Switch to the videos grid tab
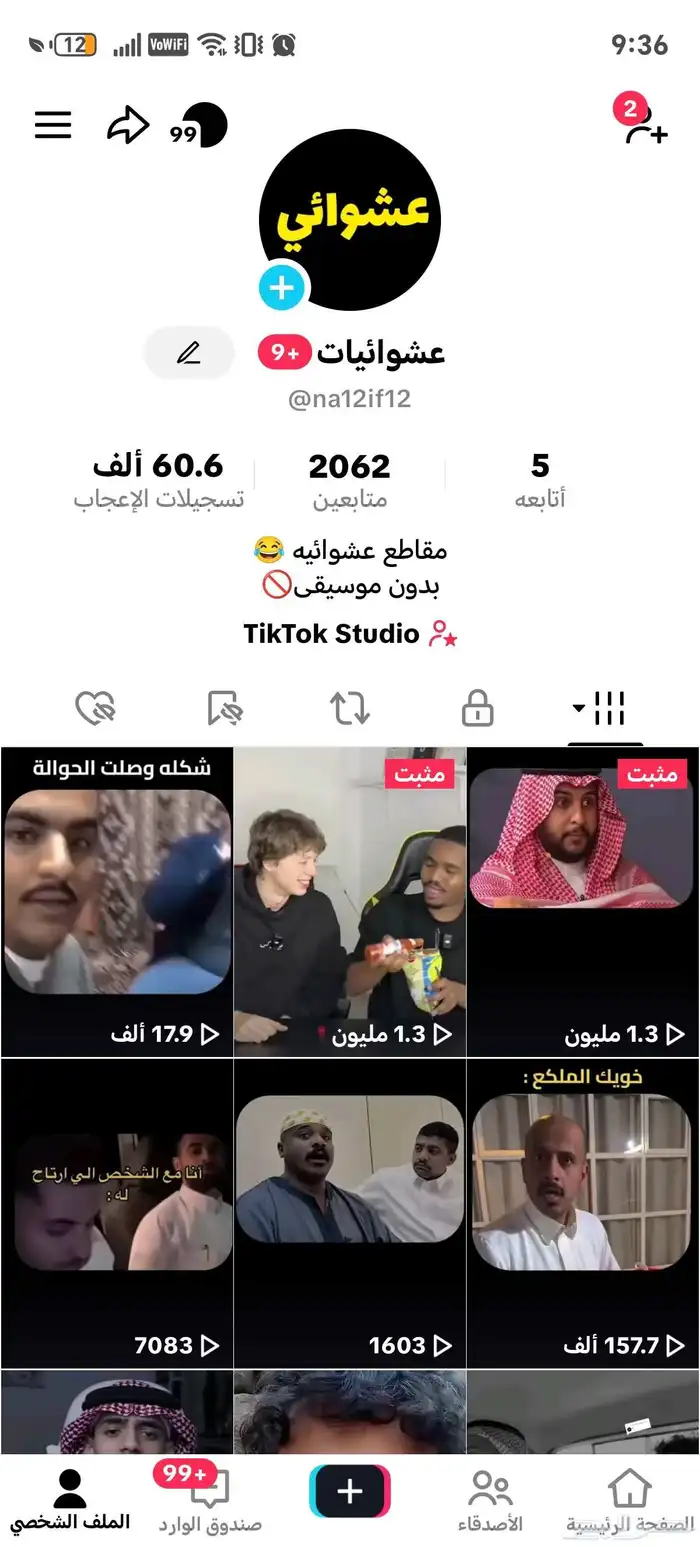 click(x=605, y=709)
